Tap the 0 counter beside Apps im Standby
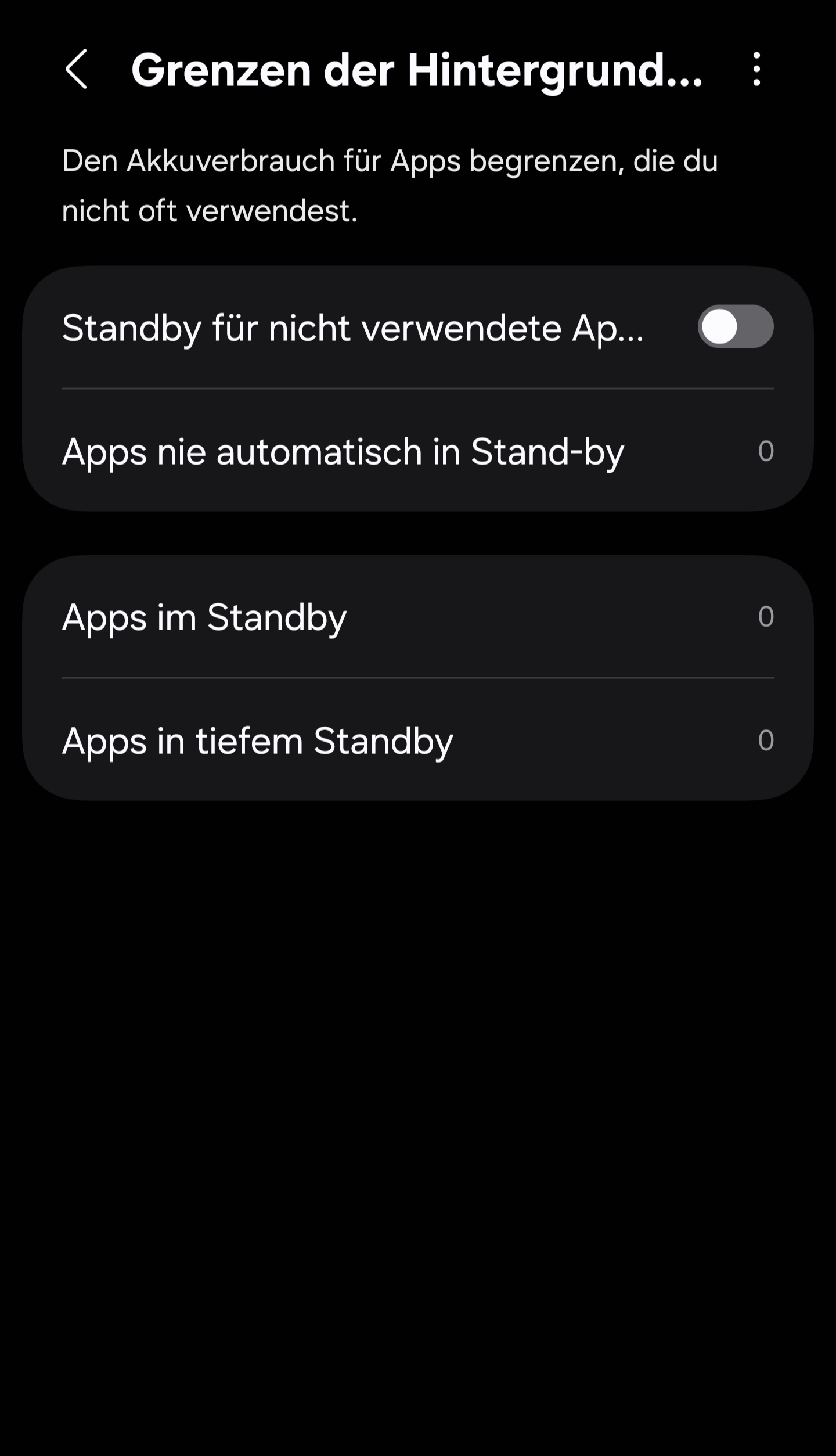 [766, 617]
